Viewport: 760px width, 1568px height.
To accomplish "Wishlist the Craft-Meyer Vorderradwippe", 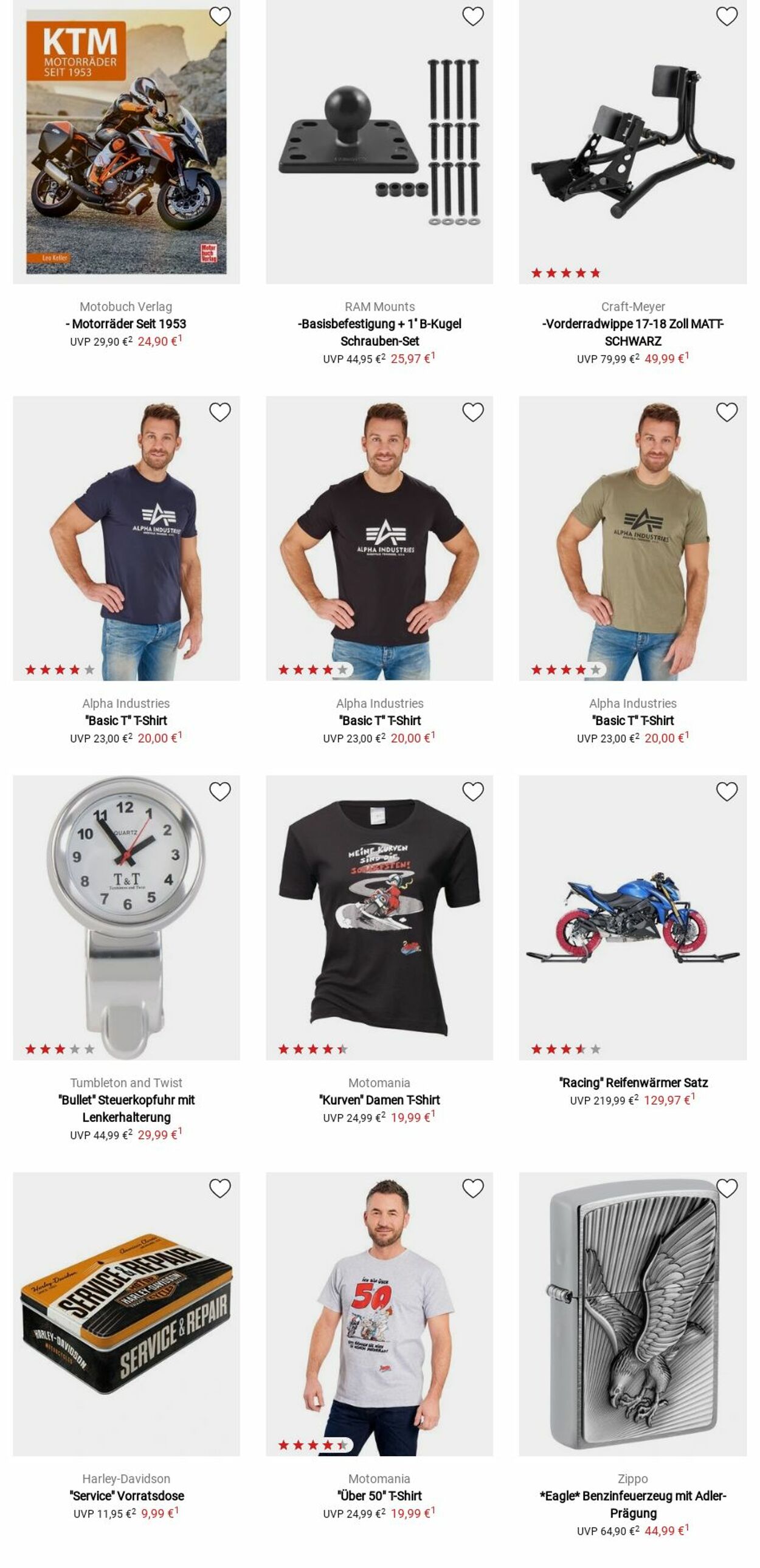I will click(726, 16).
